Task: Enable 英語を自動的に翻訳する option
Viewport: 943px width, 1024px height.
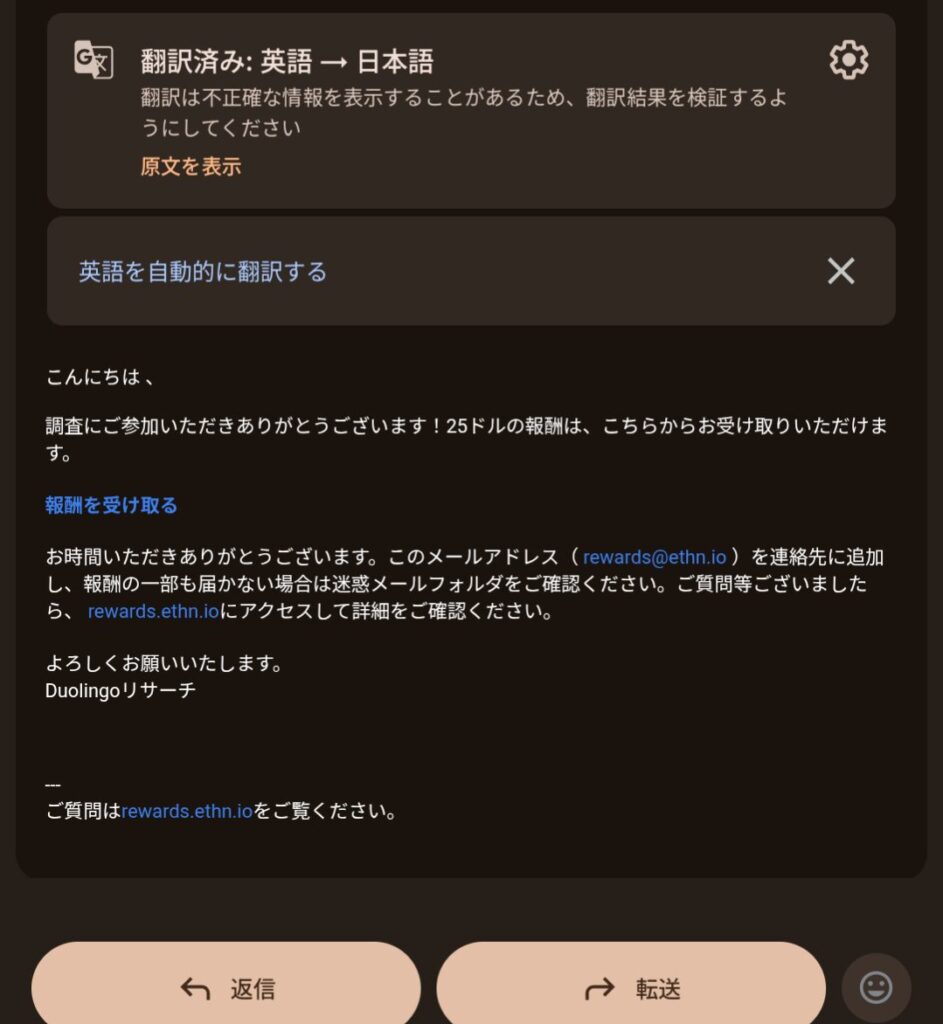Action: 203,272
